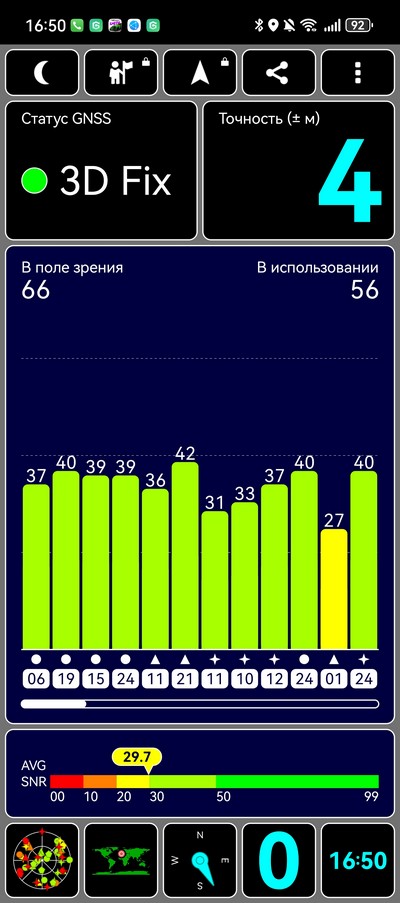Open the satellite sky plot view
400x903 pixels.
coord(42,860)
